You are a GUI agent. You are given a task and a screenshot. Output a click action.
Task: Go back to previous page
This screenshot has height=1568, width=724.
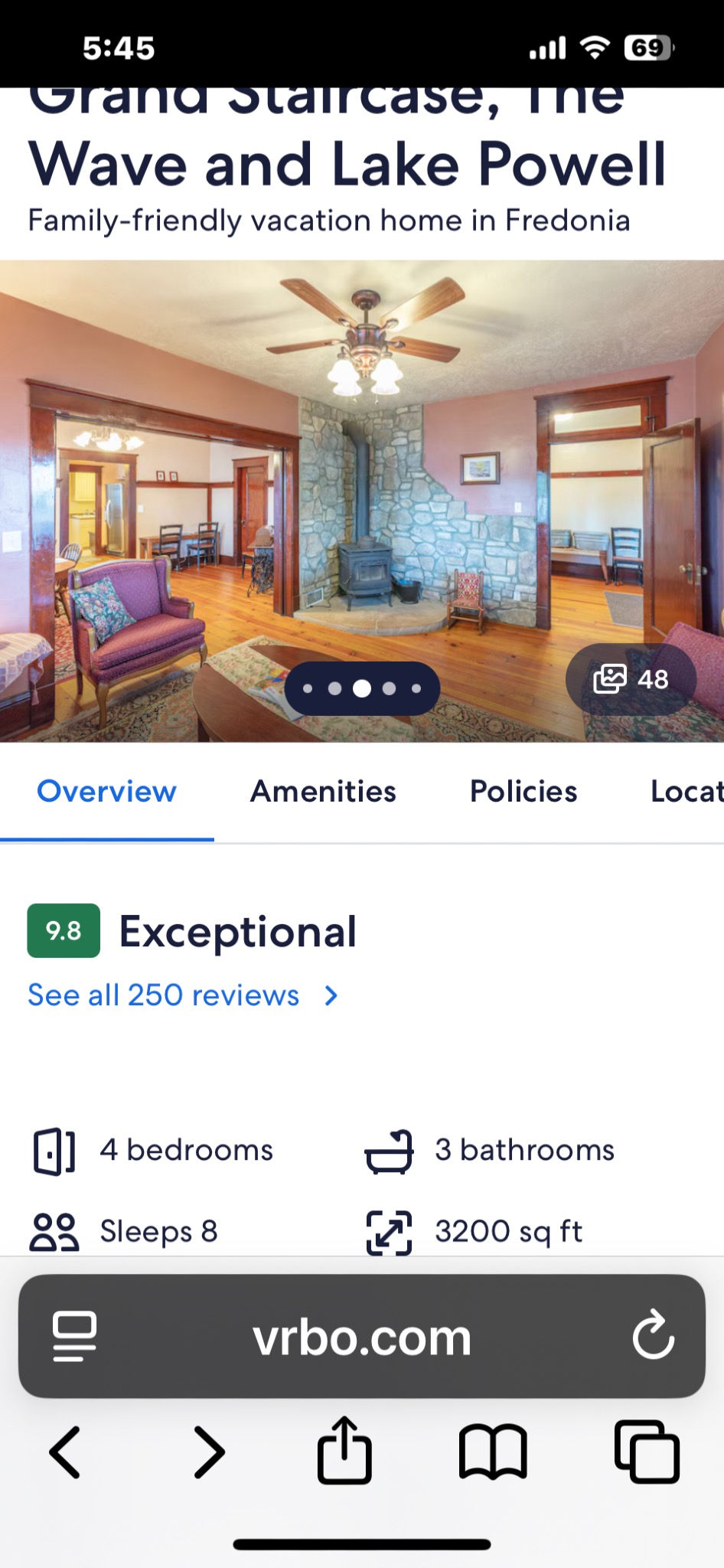[65, 1452]
